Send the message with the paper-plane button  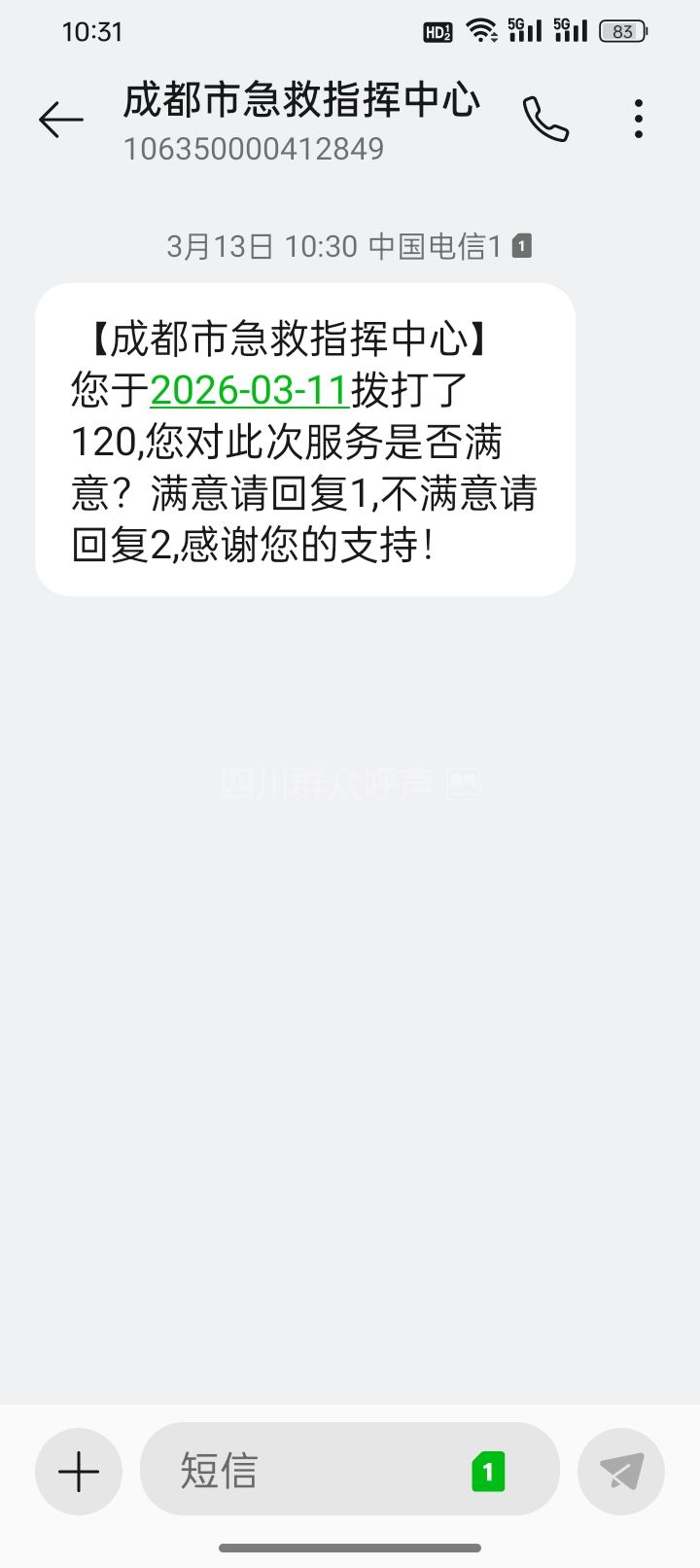click(x=621, y=1472)
